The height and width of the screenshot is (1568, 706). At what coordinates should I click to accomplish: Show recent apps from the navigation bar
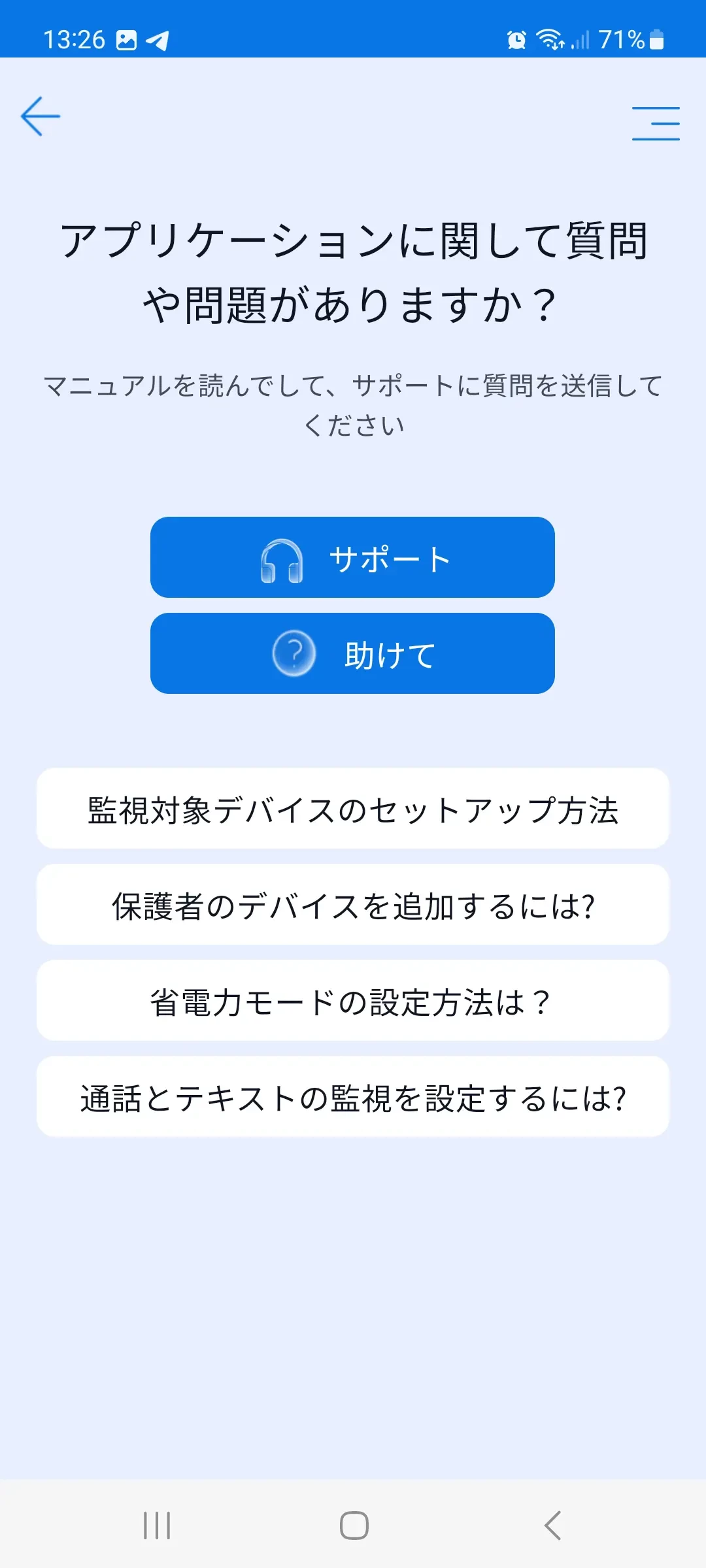157,1526
